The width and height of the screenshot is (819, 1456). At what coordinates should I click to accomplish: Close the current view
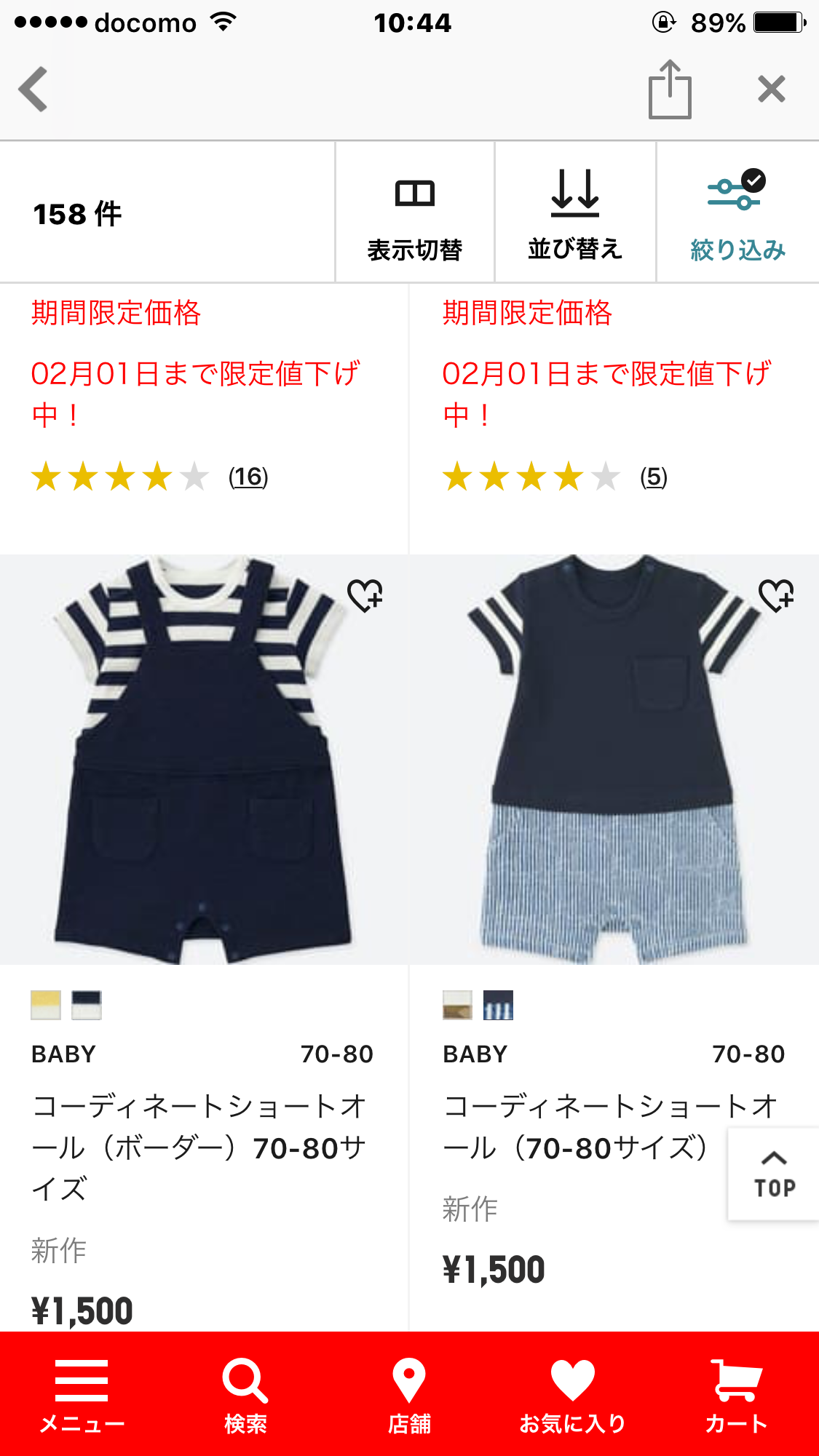pos(771,89)
